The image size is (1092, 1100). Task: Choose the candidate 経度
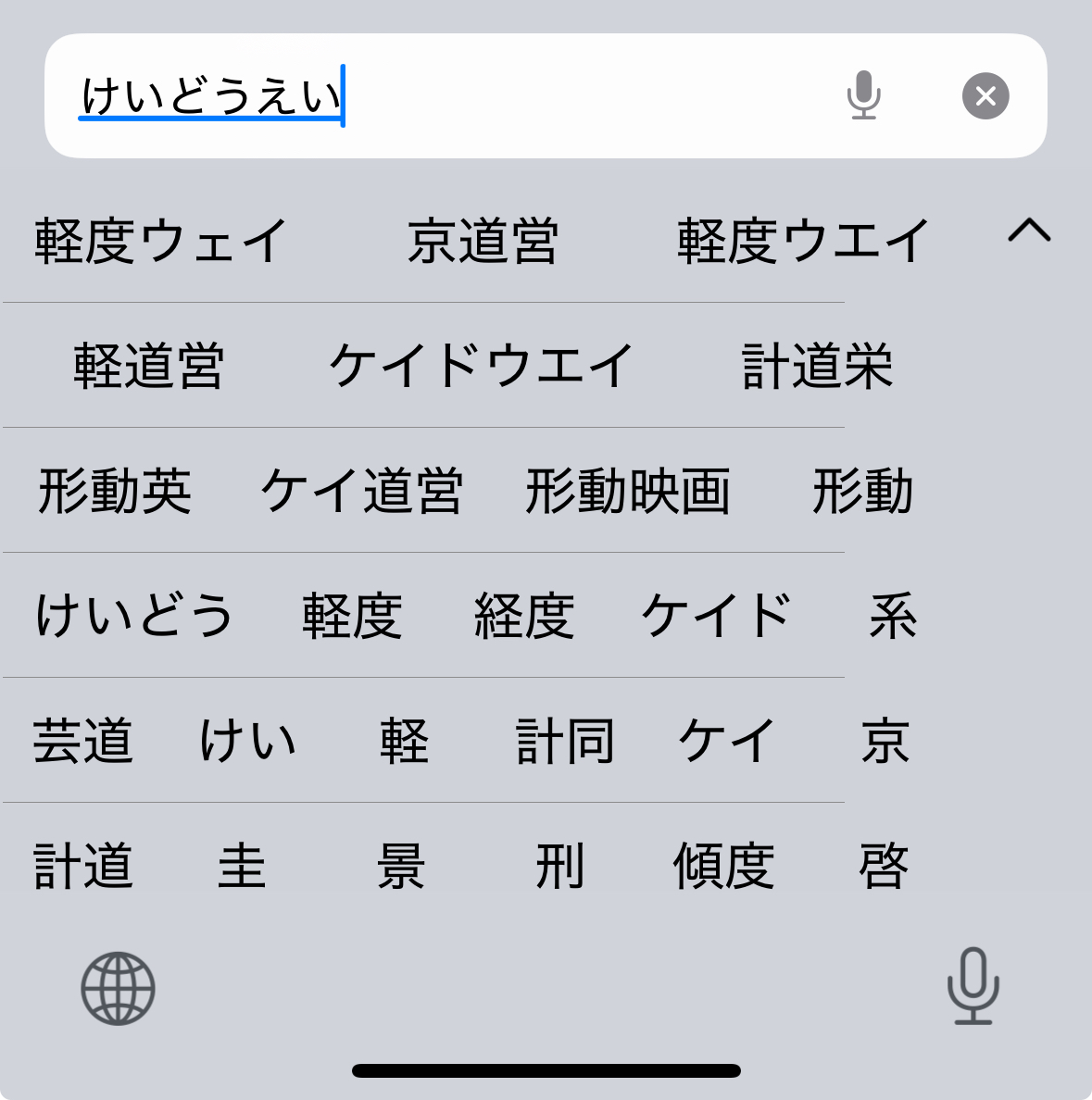pos(524,616)
